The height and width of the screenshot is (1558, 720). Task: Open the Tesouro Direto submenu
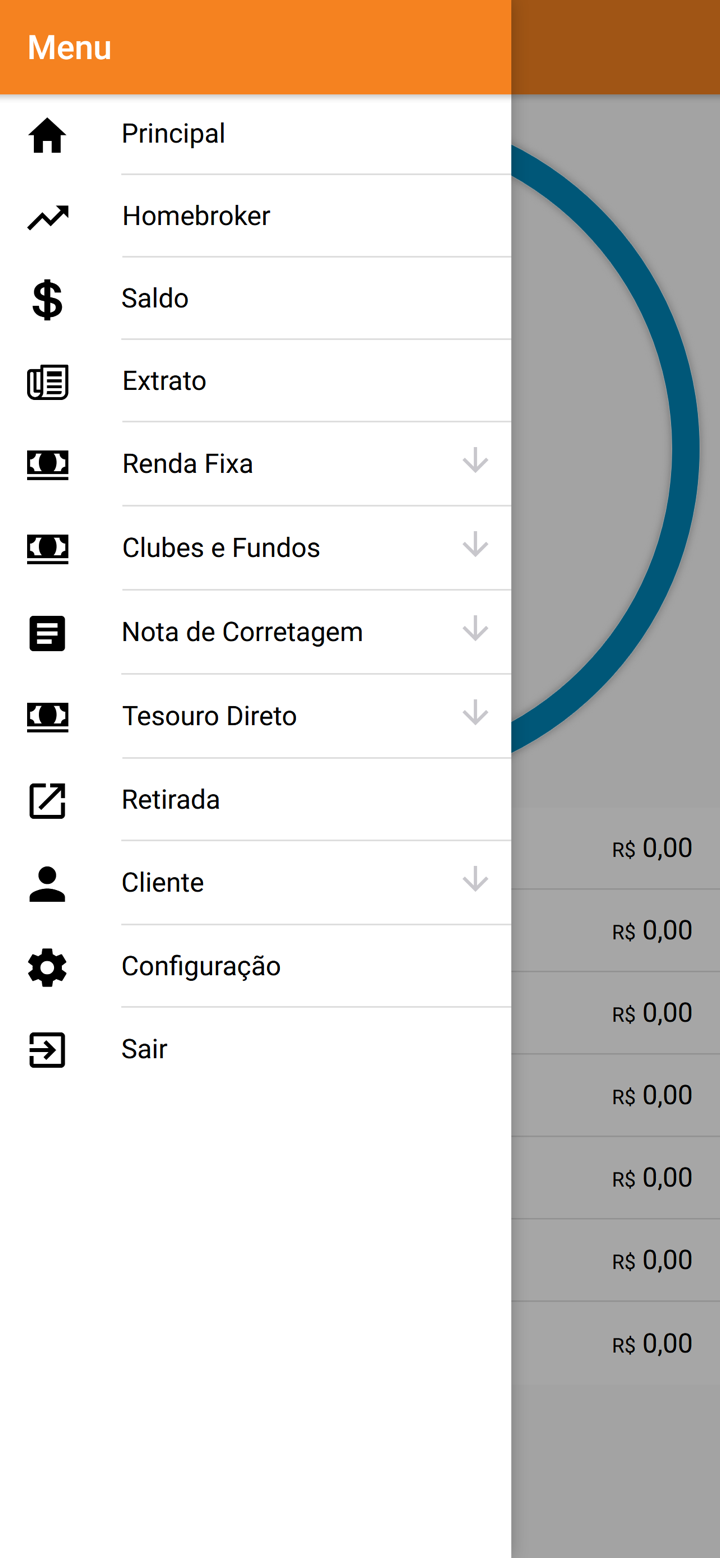(473, 714)
